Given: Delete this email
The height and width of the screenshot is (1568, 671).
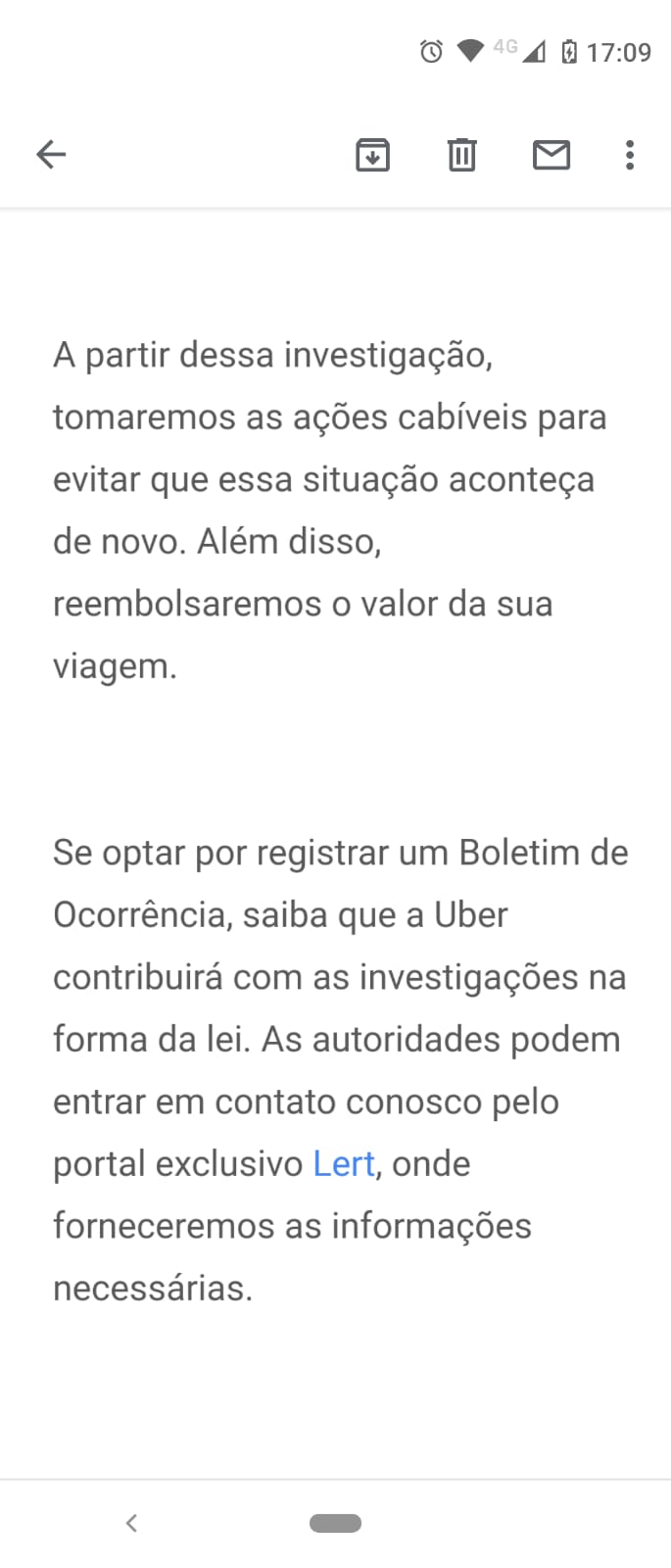Looking at the screenshot, I should point(461,155).
